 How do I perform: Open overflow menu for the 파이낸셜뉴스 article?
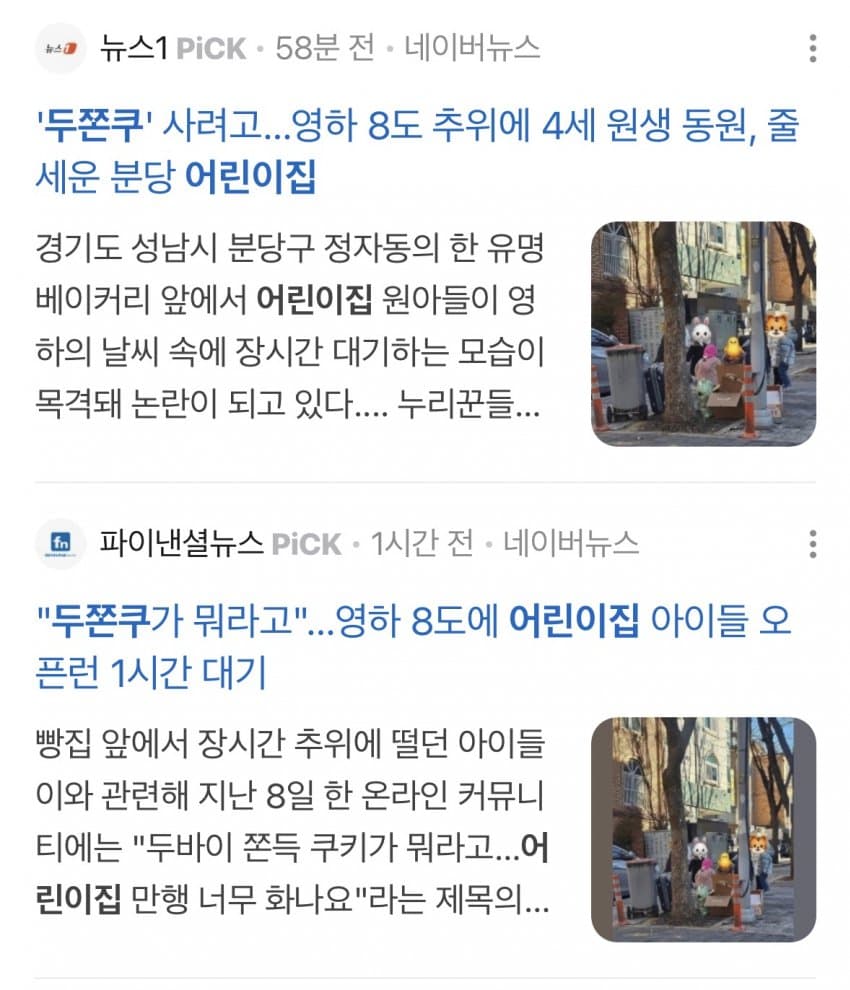click(812, 544)
